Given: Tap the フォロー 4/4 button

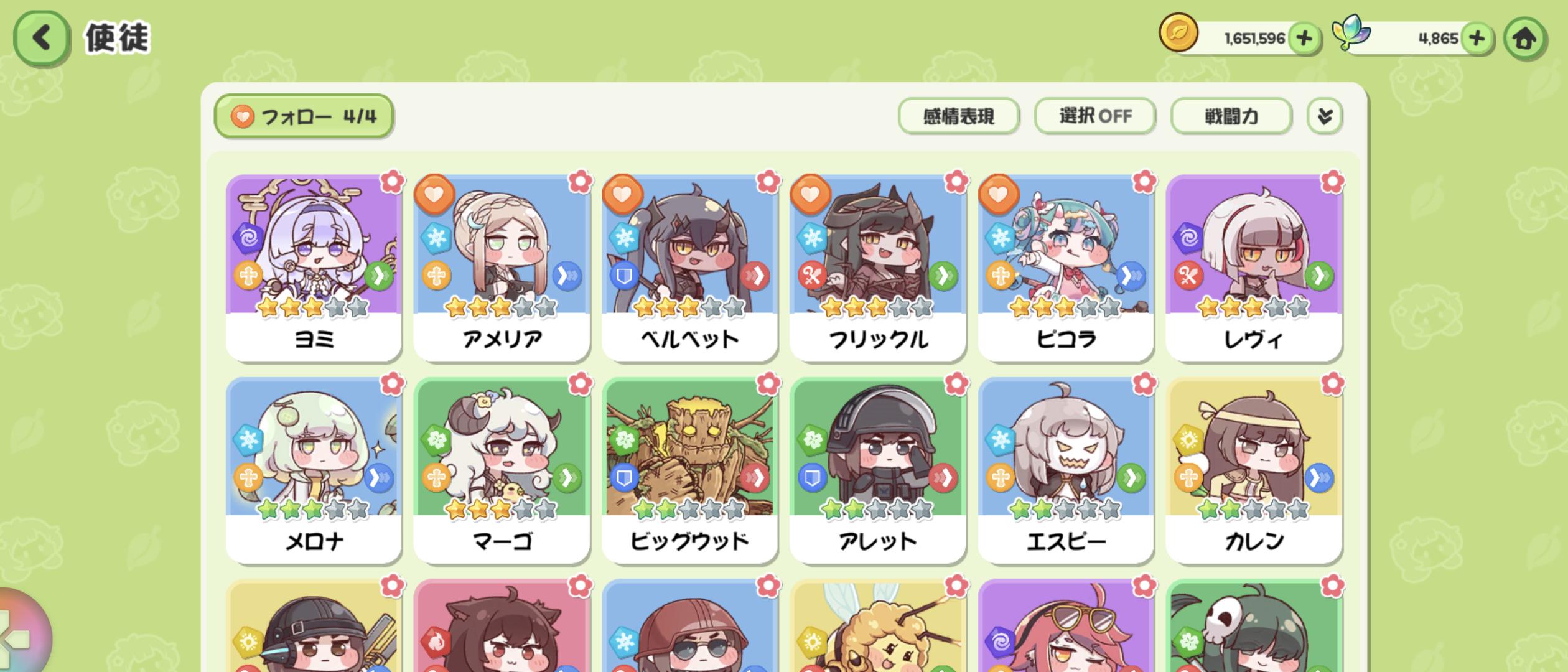Looking at the screenshot, I should click(x=304, y=116).
